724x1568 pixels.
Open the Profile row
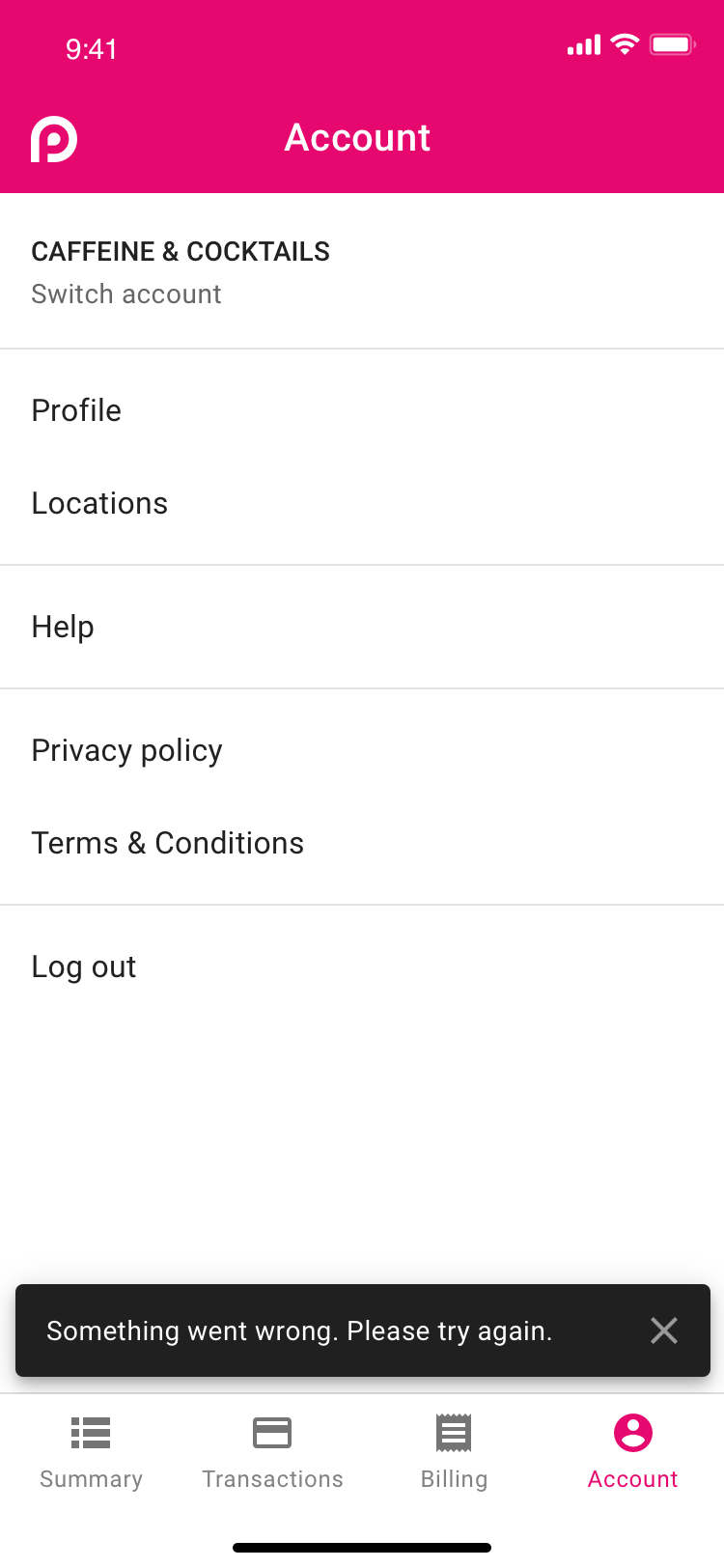coord(362,410)
